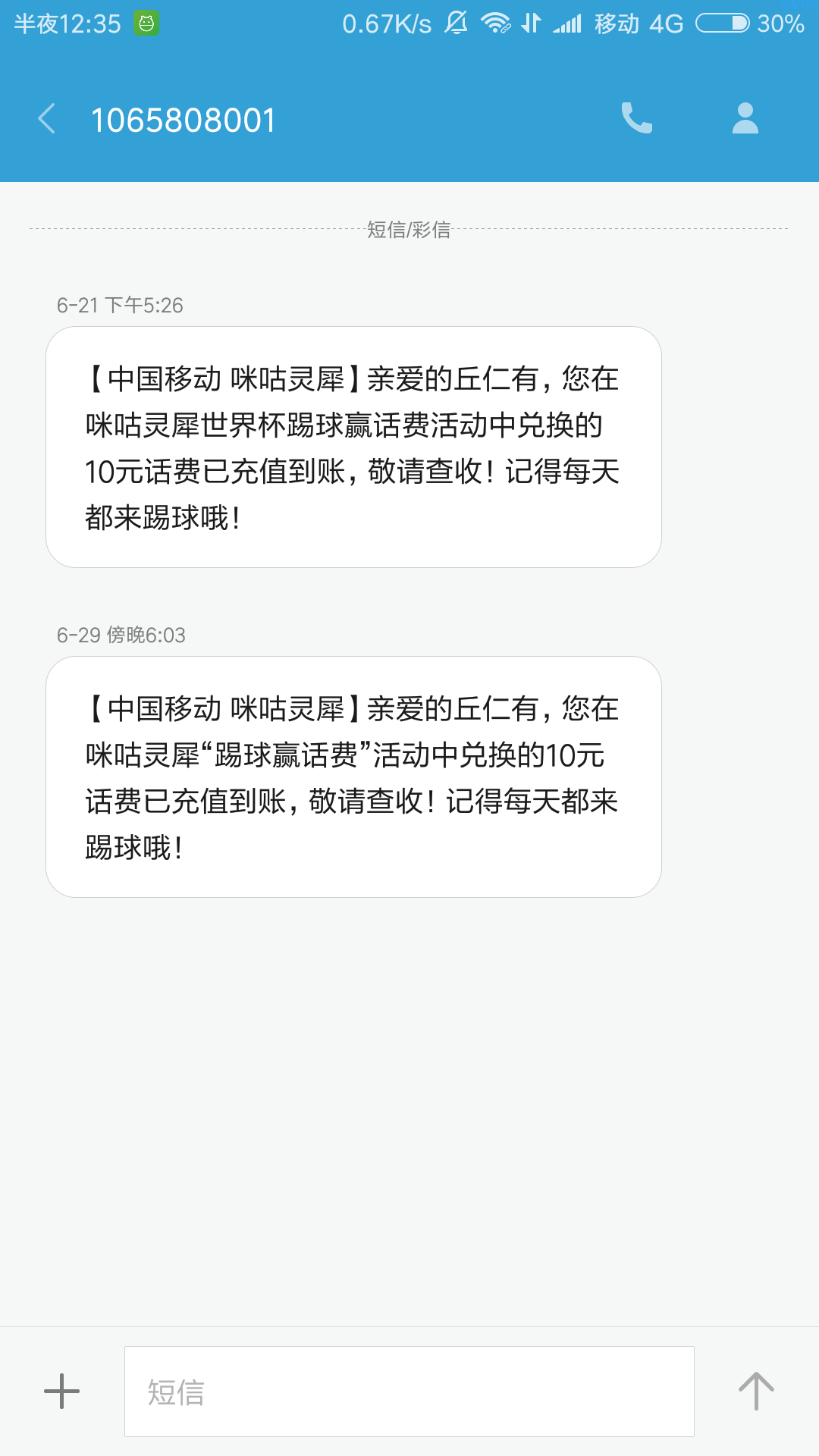Open the attachment plus menu
The height and width of the screenshot is (1456, 819).
click(61, 1392)
